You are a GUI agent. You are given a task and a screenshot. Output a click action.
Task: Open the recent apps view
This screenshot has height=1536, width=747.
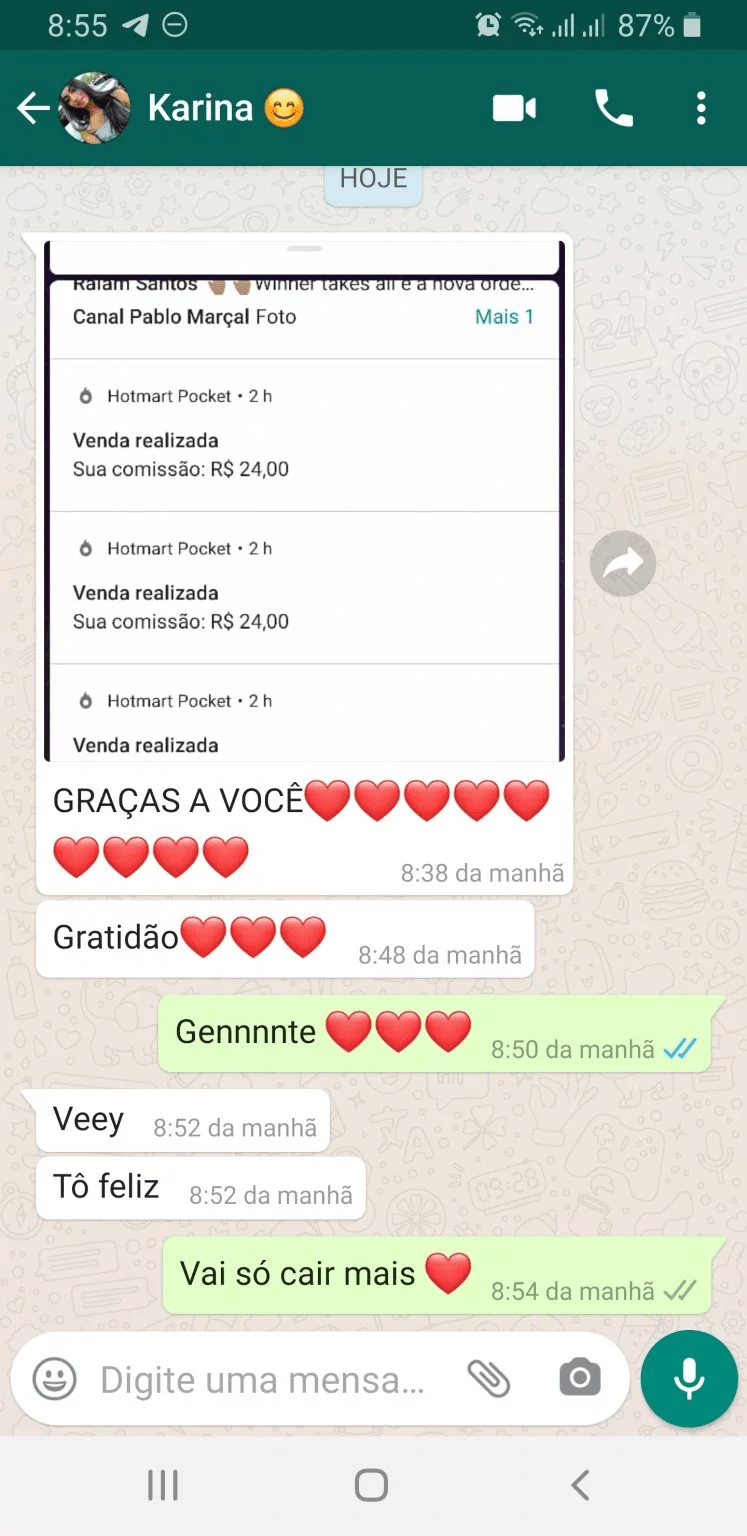(163, 1485)
